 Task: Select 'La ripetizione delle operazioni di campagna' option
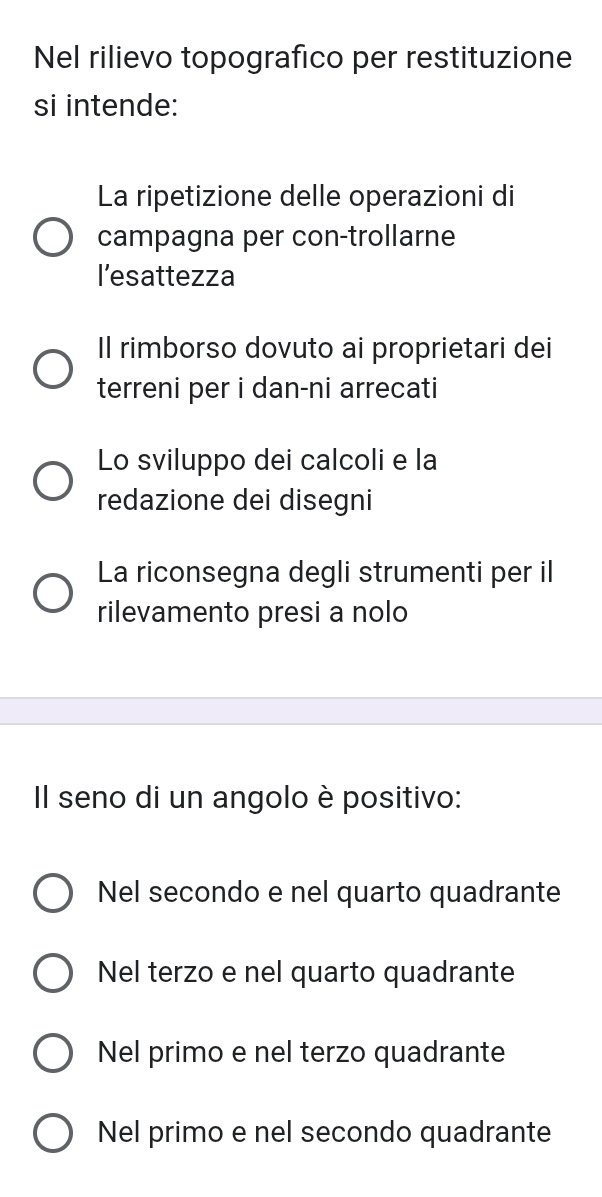(53, 237)
